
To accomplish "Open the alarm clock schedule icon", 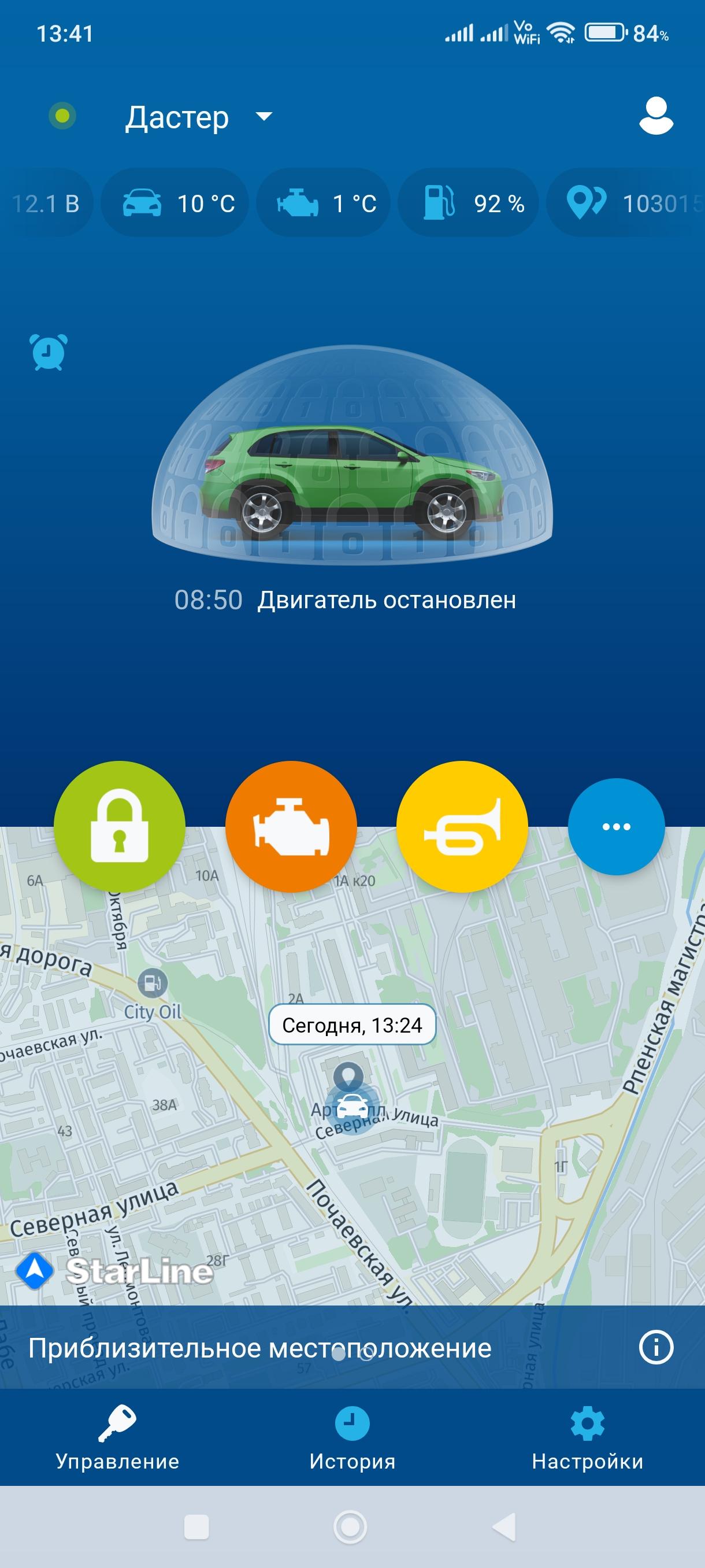I will point(48,352).
